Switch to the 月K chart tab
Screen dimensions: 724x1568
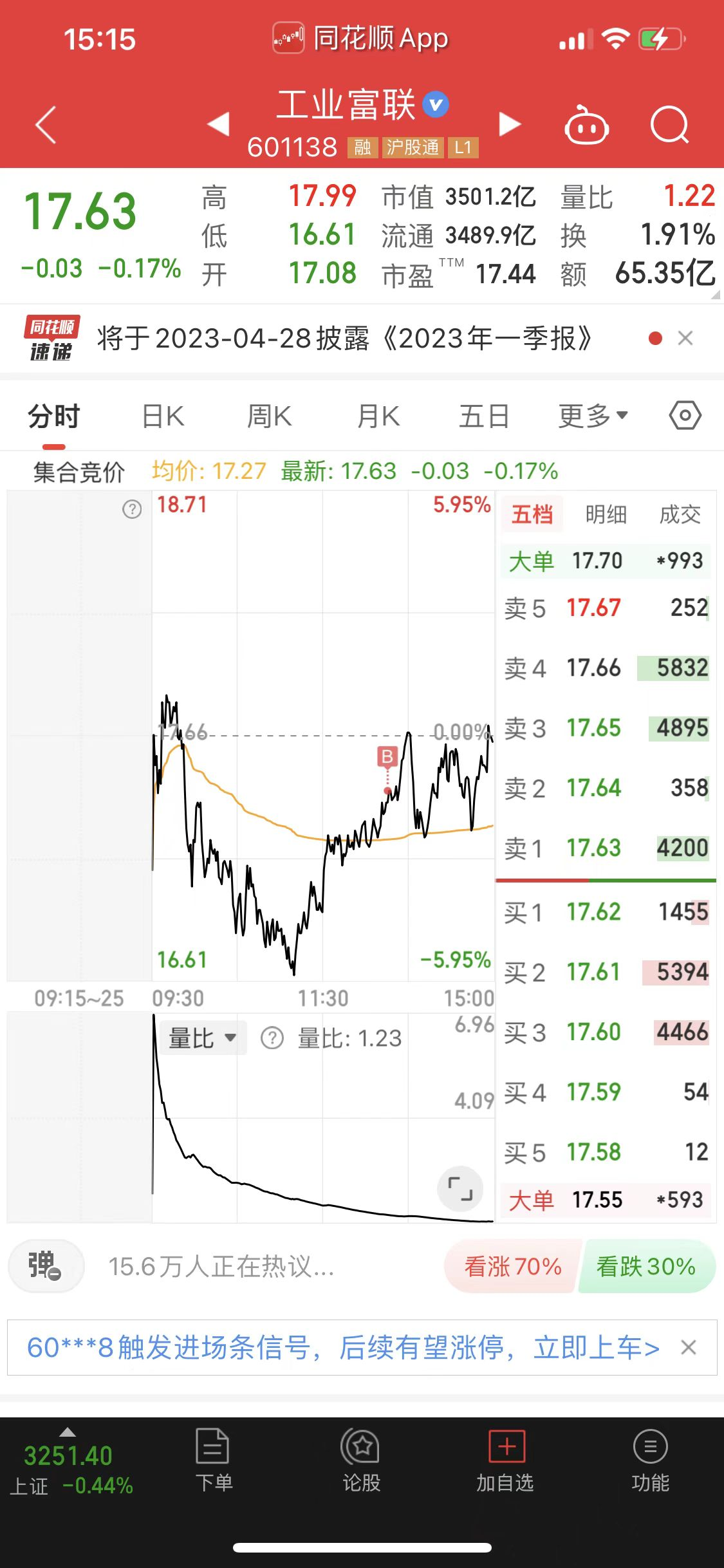378,416
